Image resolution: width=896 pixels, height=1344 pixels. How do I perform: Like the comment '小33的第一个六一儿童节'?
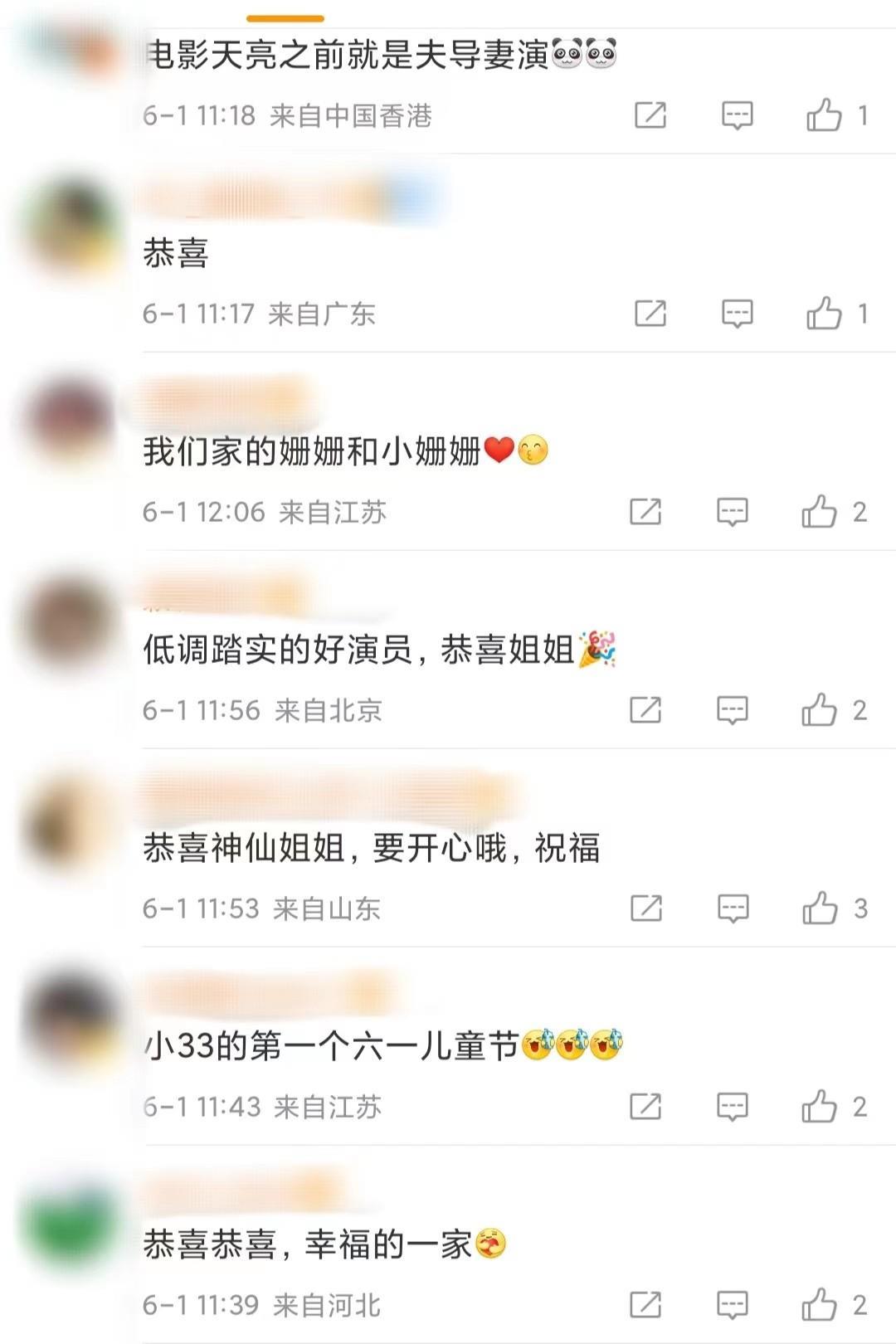point(819,1107)
